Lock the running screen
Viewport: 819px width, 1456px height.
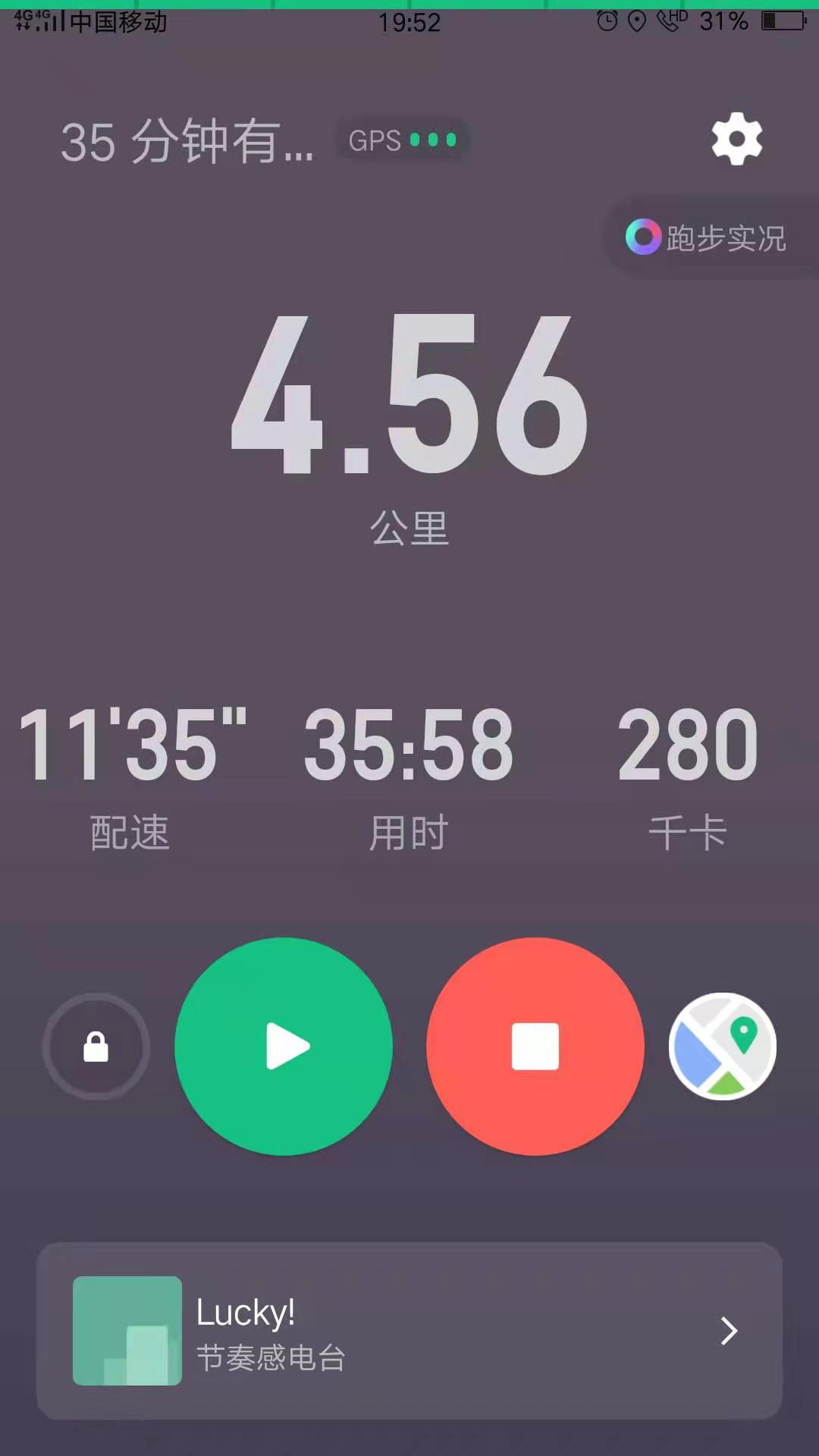coord(96,1046)
